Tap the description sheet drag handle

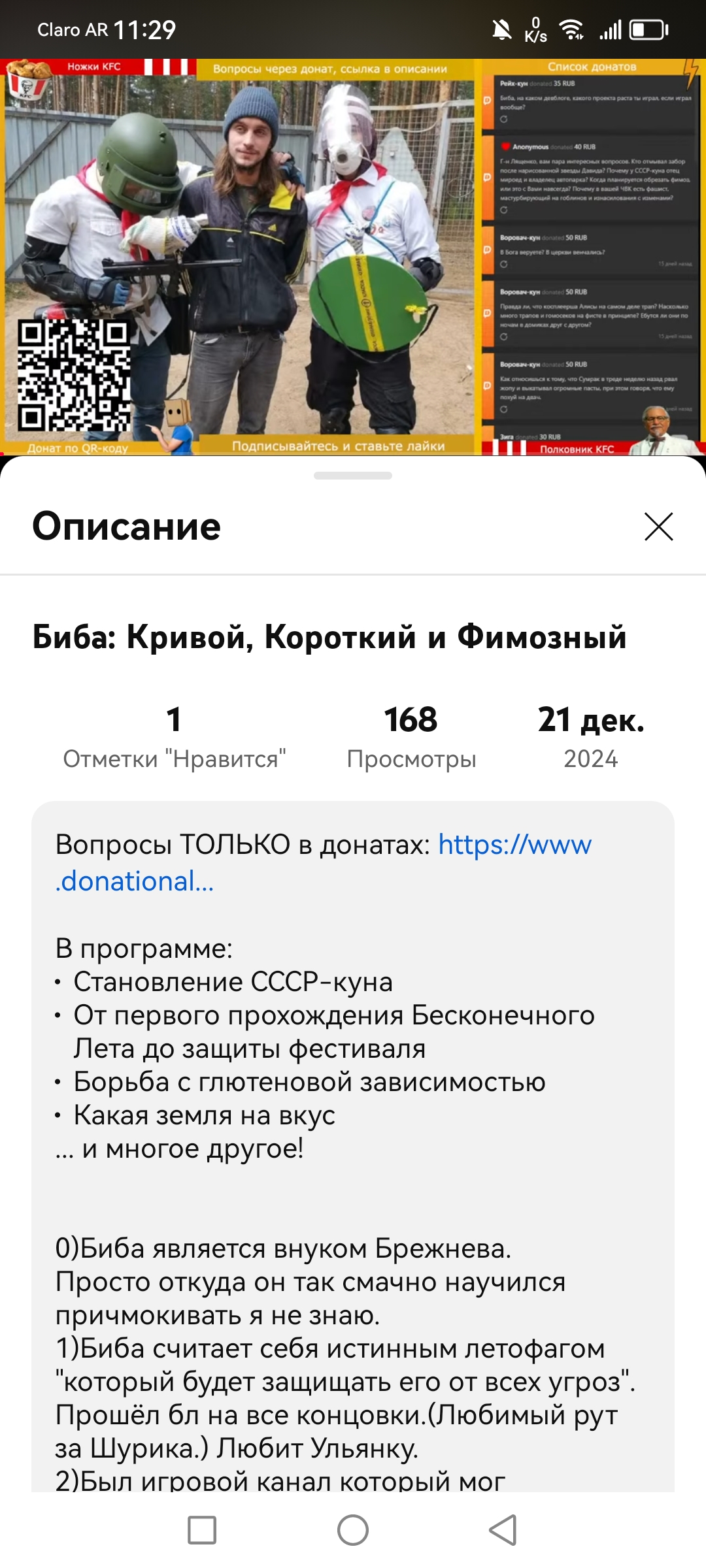click(353, 476)
